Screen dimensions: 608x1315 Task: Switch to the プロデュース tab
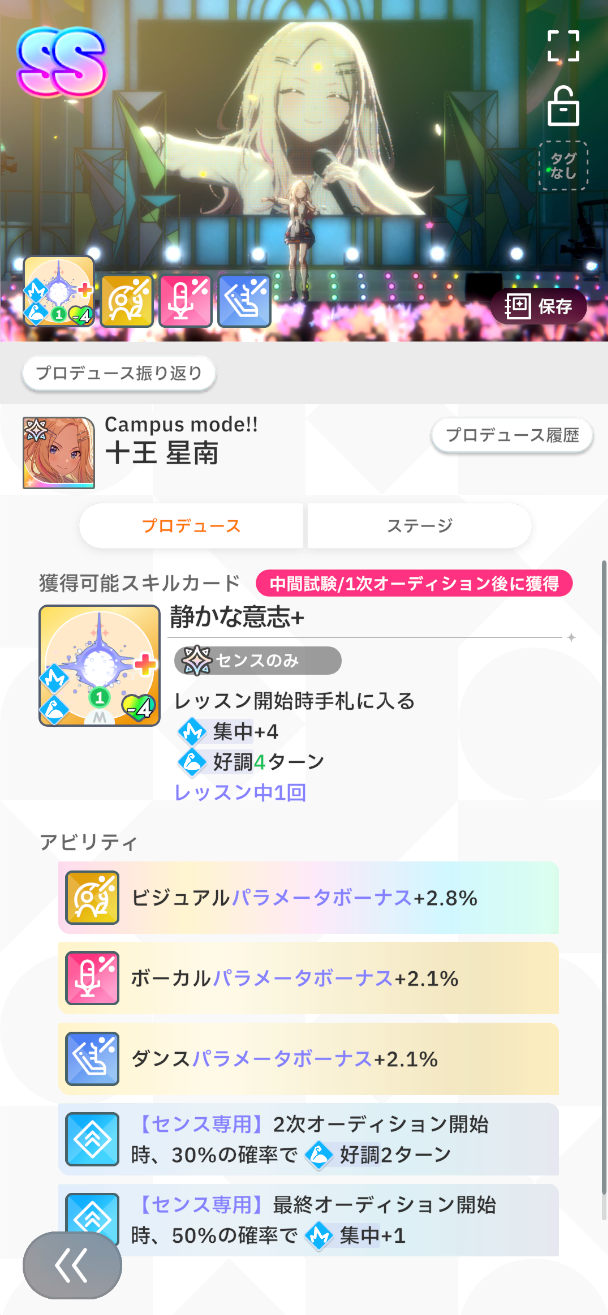click(191, 525)
